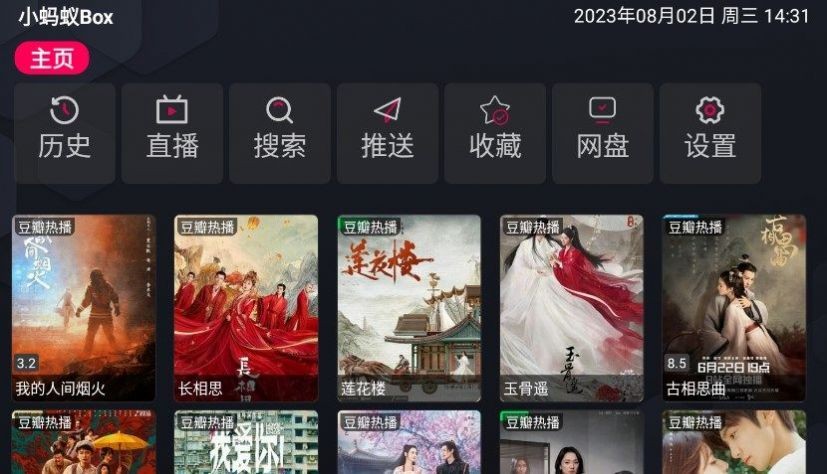The height and width of the screenshot is (474, 827).
Task: Select the 主页 tab
Action: [52, 58]
